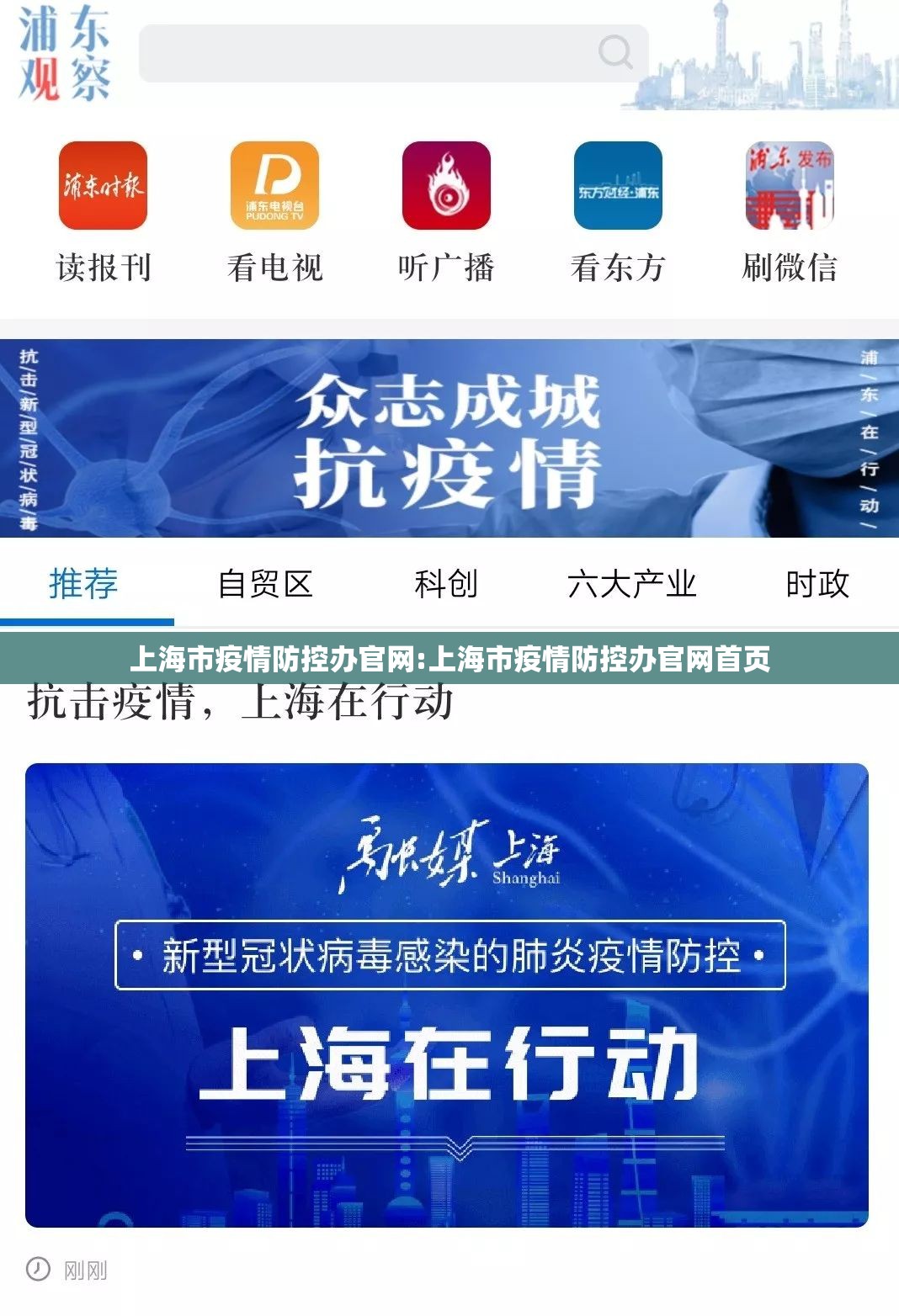Screen dimensions: 899x1316
Task: Open 看东方 shortcut
Action: [618, 186]
